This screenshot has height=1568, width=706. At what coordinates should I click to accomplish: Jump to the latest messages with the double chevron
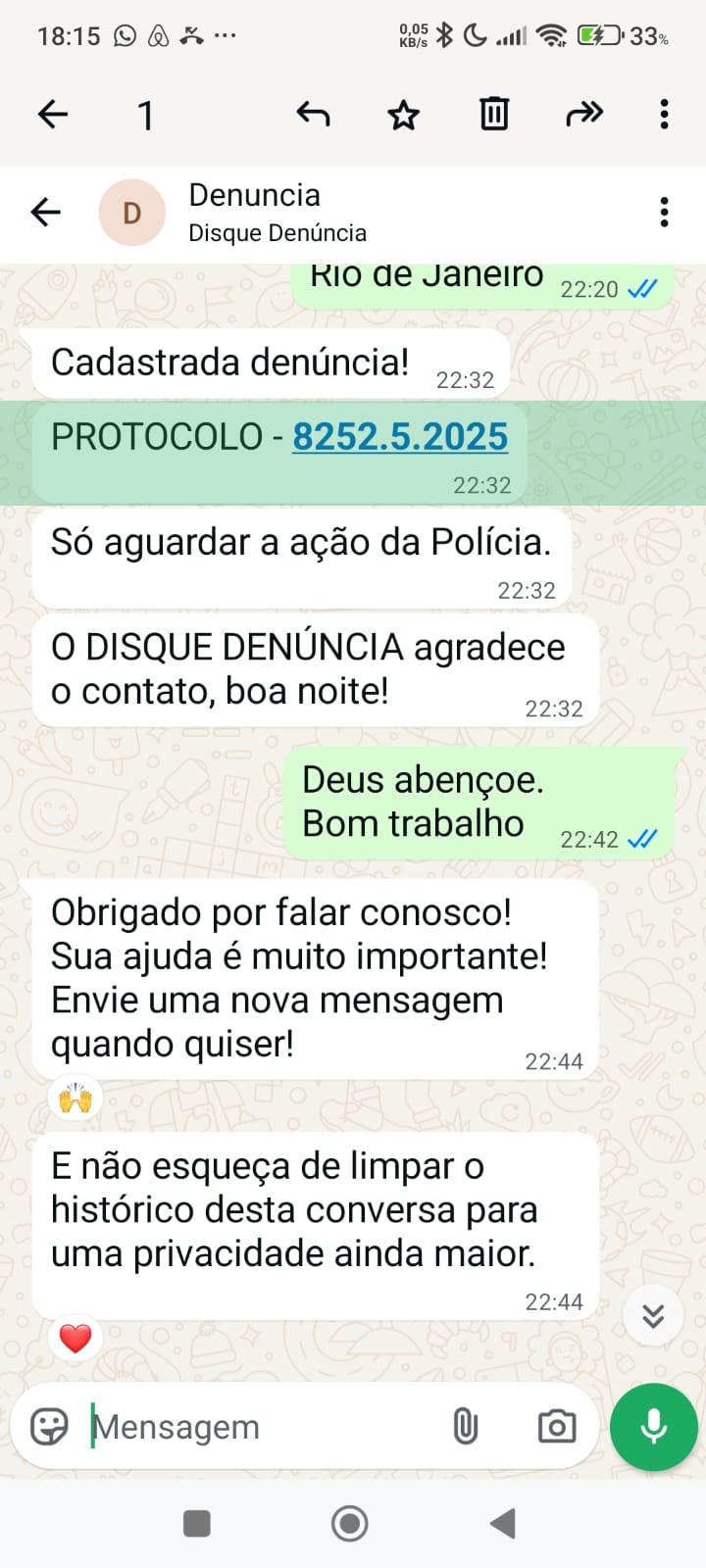(653, 1315)
